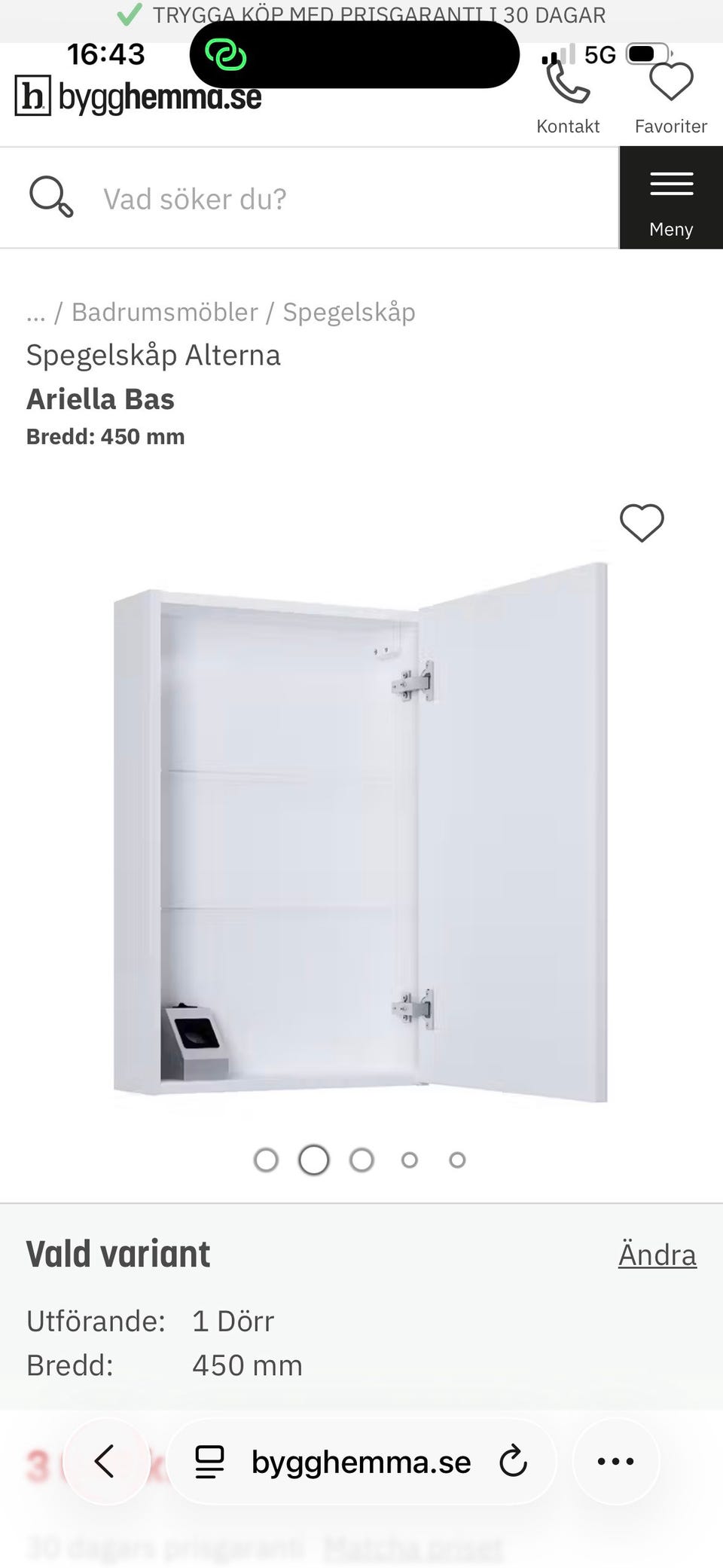Select the third image indicator dot
The width and height of the screenshot is (723, 1568).
click(x=361, y=1160)
